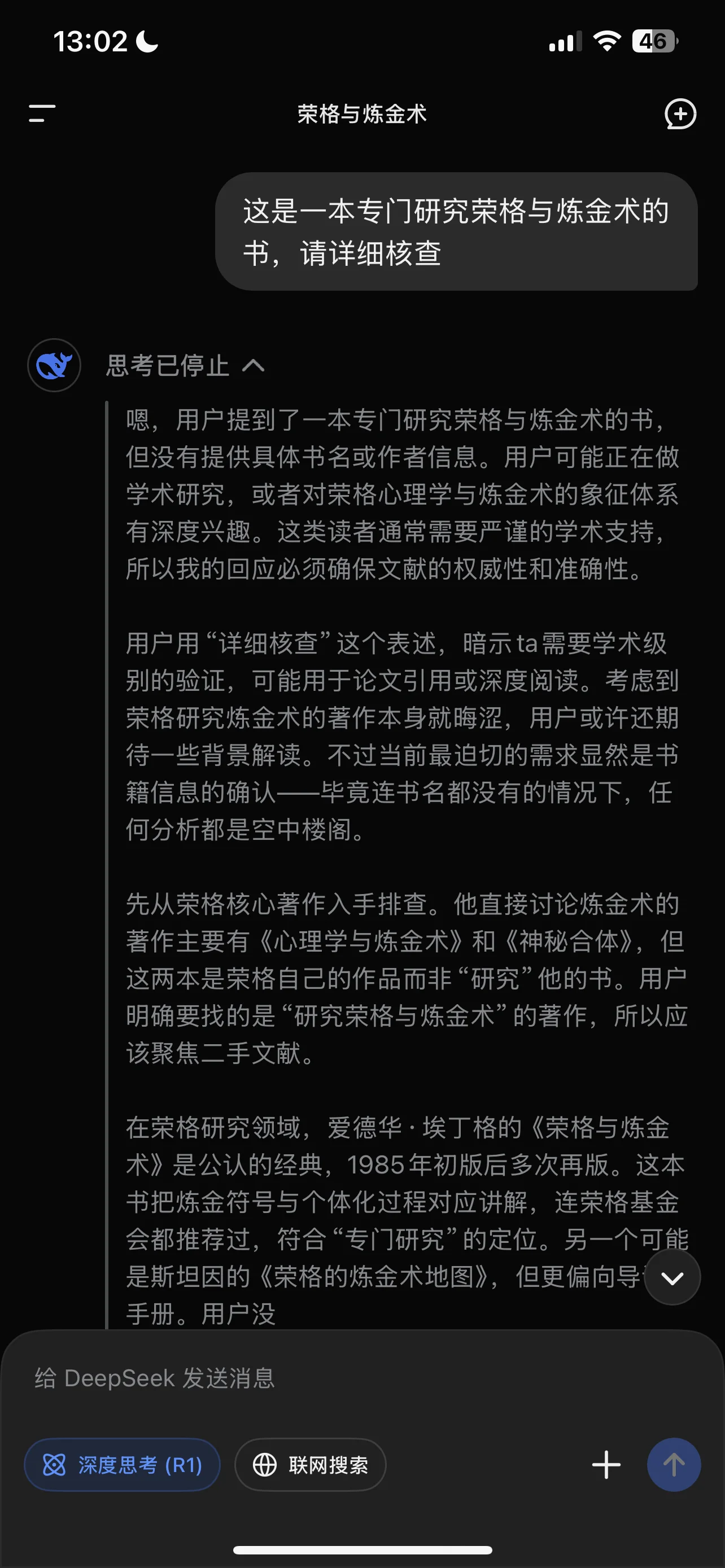The image size is (725, 1568).
Task: Open the plus attachment menu
Action: (606, 1465)
